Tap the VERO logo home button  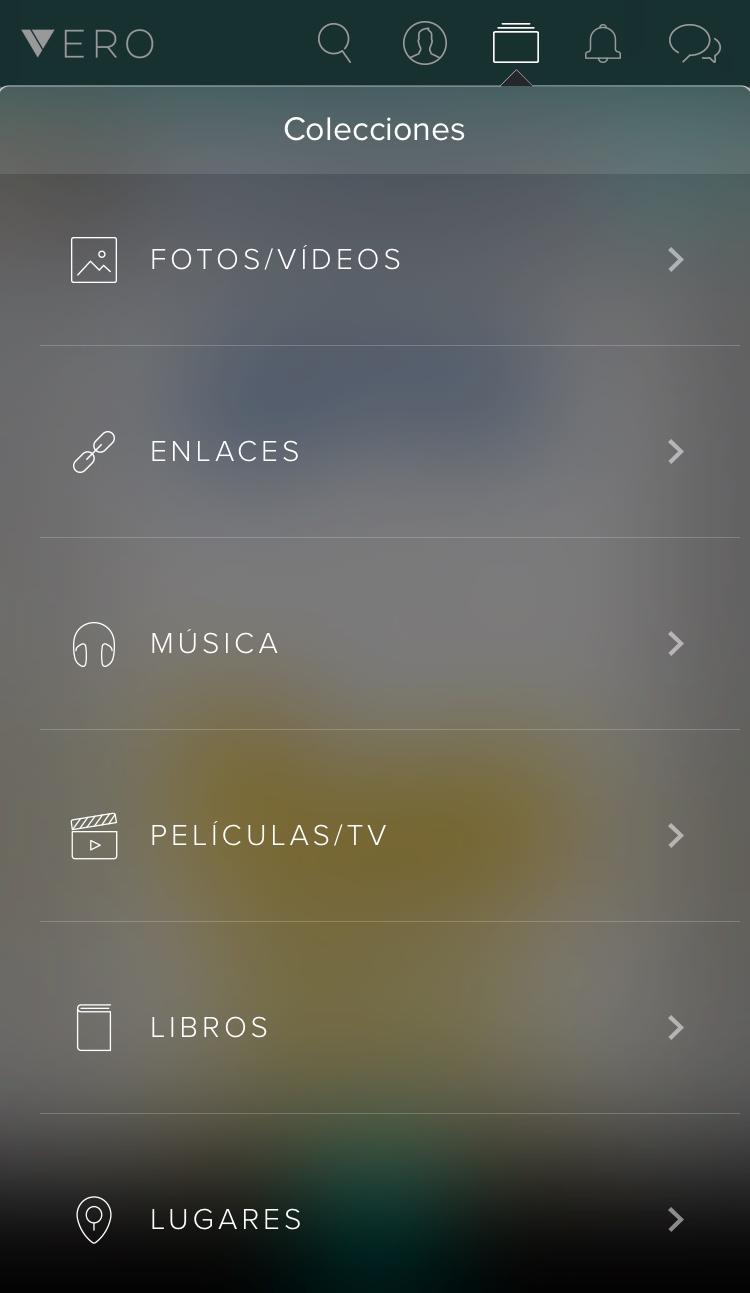(x=88, y=44)
